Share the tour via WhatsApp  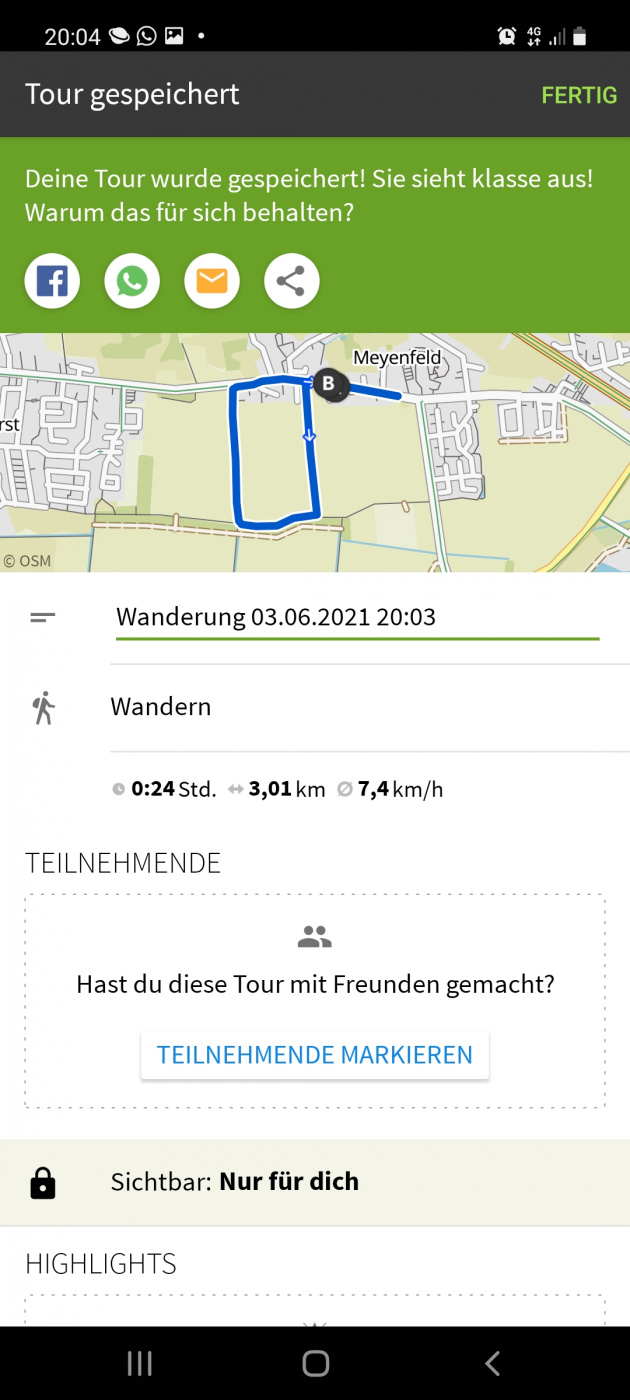click(132, 282)
